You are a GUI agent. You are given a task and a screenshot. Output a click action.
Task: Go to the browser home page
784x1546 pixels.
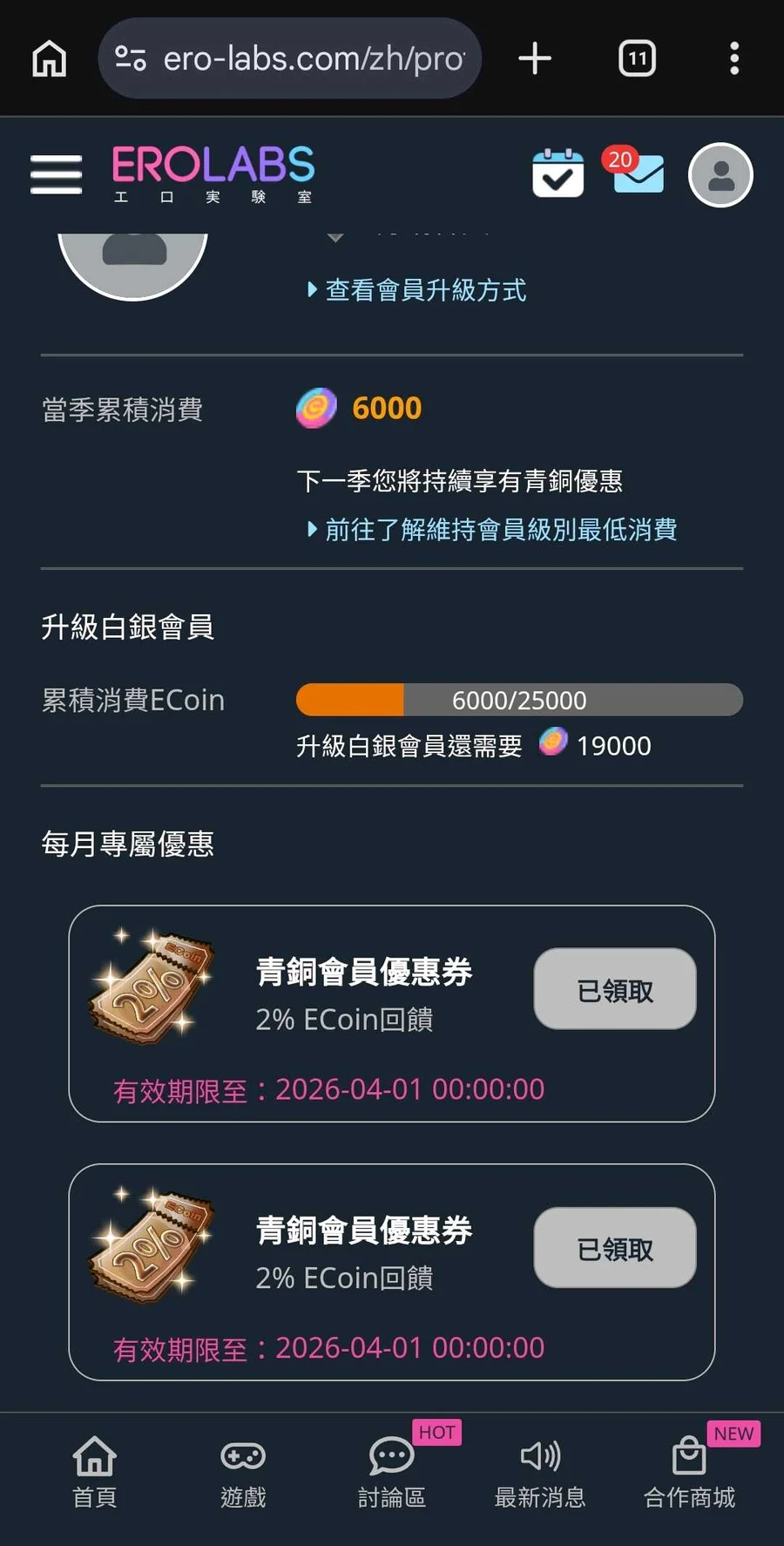[50, 58]
